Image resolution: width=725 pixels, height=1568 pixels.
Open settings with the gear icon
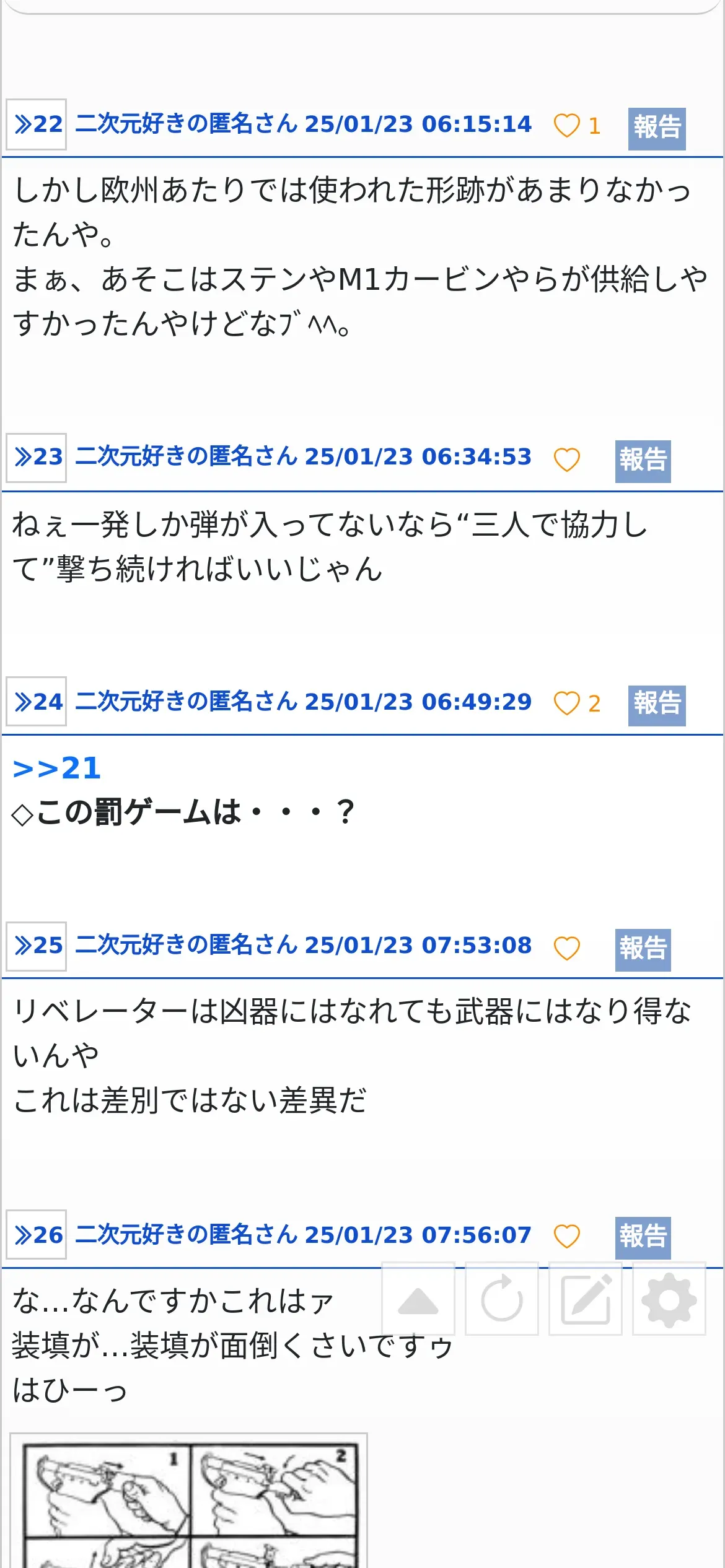(x=669, y=1298)
